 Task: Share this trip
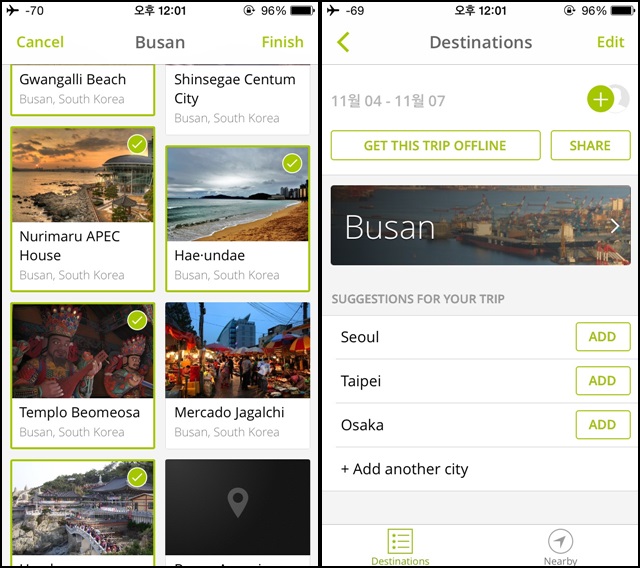pyautogui.click(x=590, y=145)
